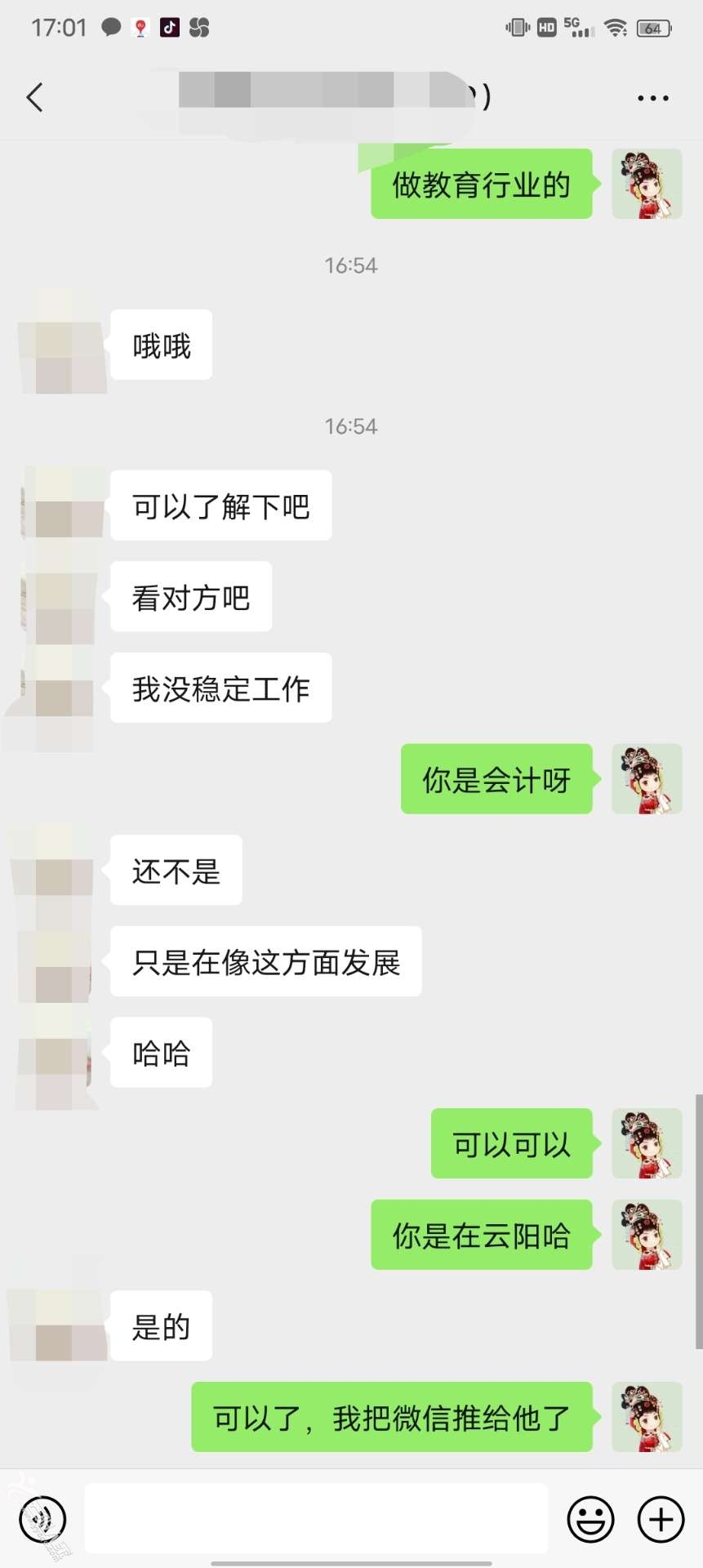This screenshot has width=703, height=1568.
Task: Open the chat info overflow menu
Action: [x=652, y=98]
